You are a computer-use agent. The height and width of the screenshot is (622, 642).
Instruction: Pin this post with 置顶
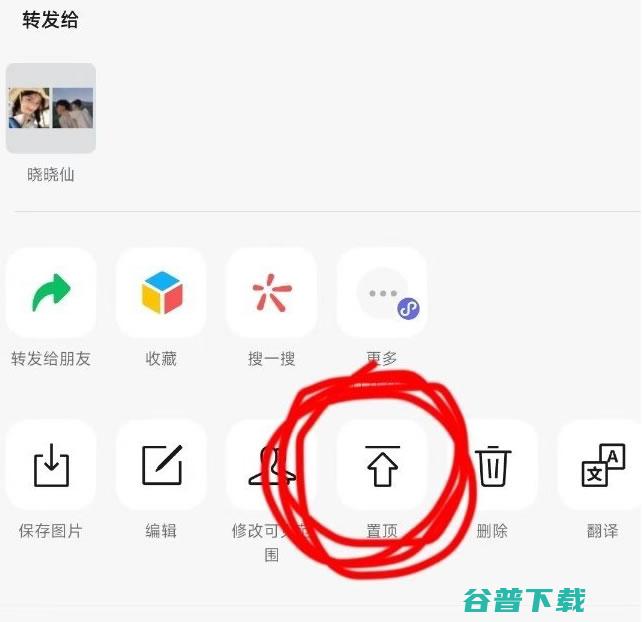[x=381, y=465]
